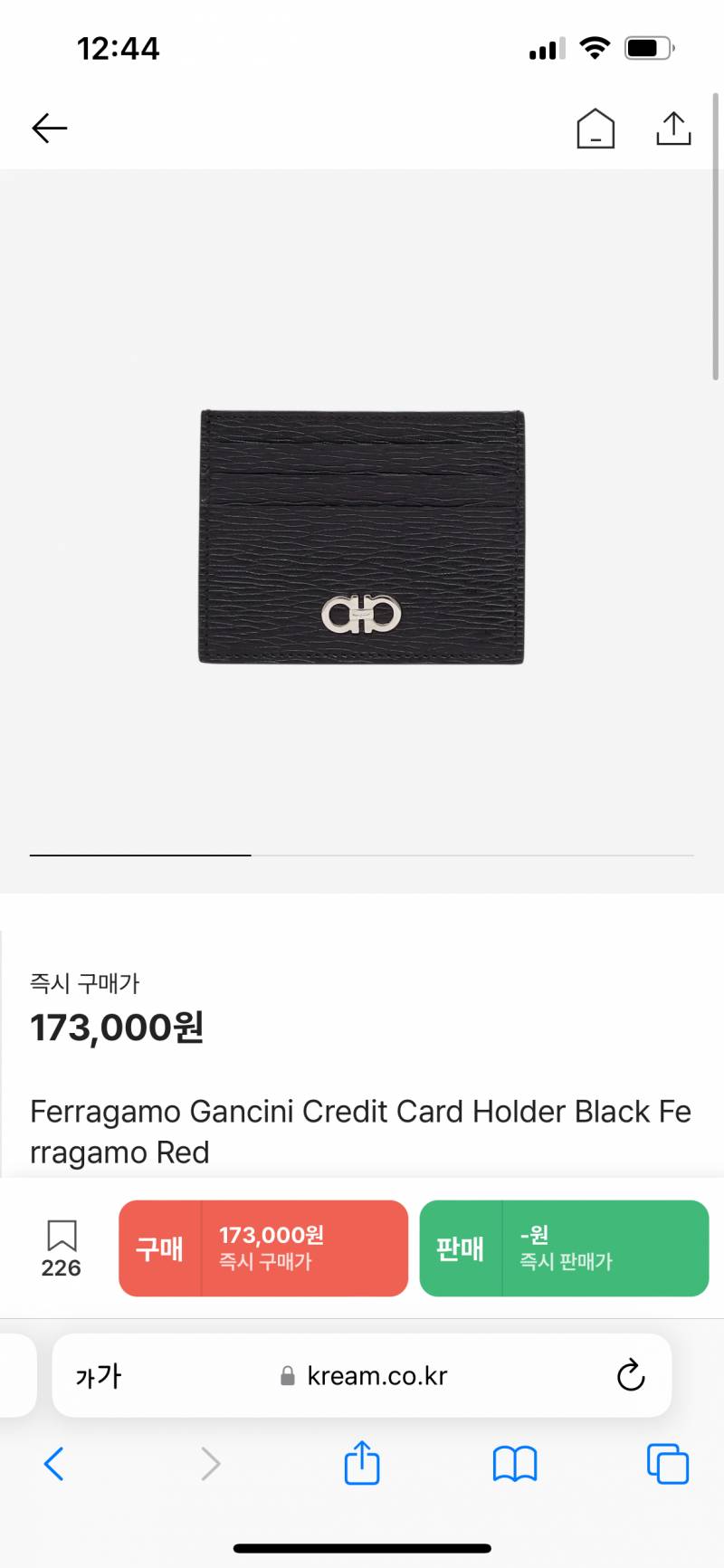Open Safari bookmarks
Image resolution: width=724 pixels, height=1568 pixels.
pos(515,1464)
